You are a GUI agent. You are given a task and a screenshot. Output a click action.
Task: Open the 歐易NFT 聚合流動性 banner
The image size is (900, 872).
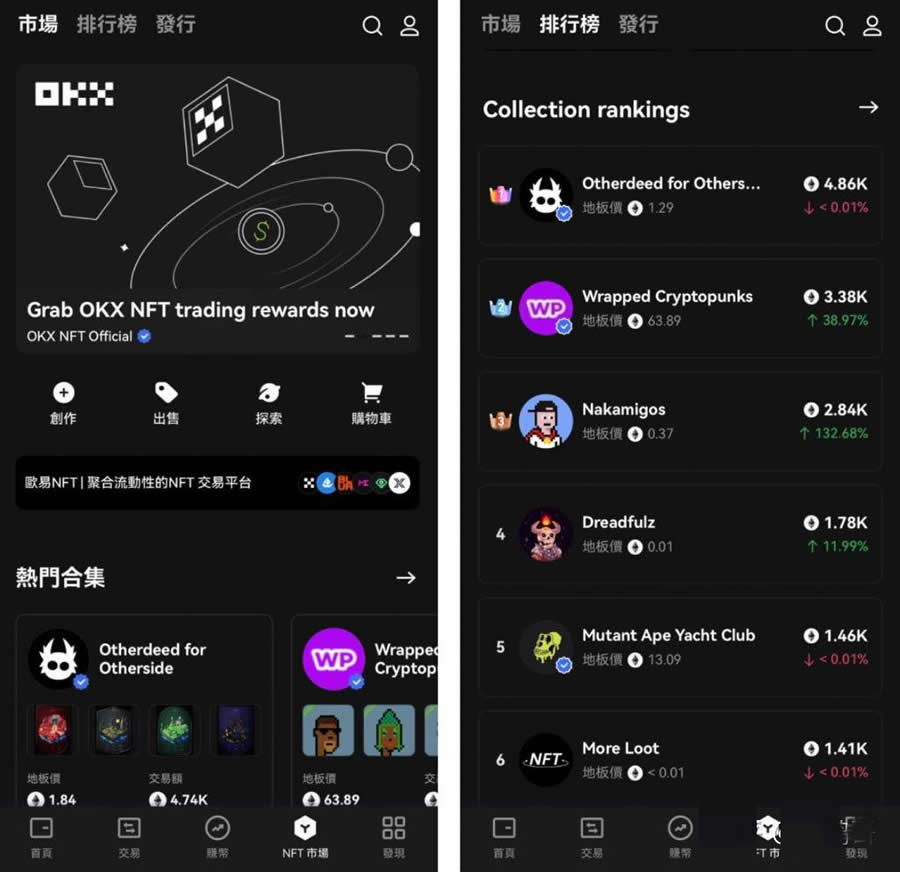(x=217, y=483)
